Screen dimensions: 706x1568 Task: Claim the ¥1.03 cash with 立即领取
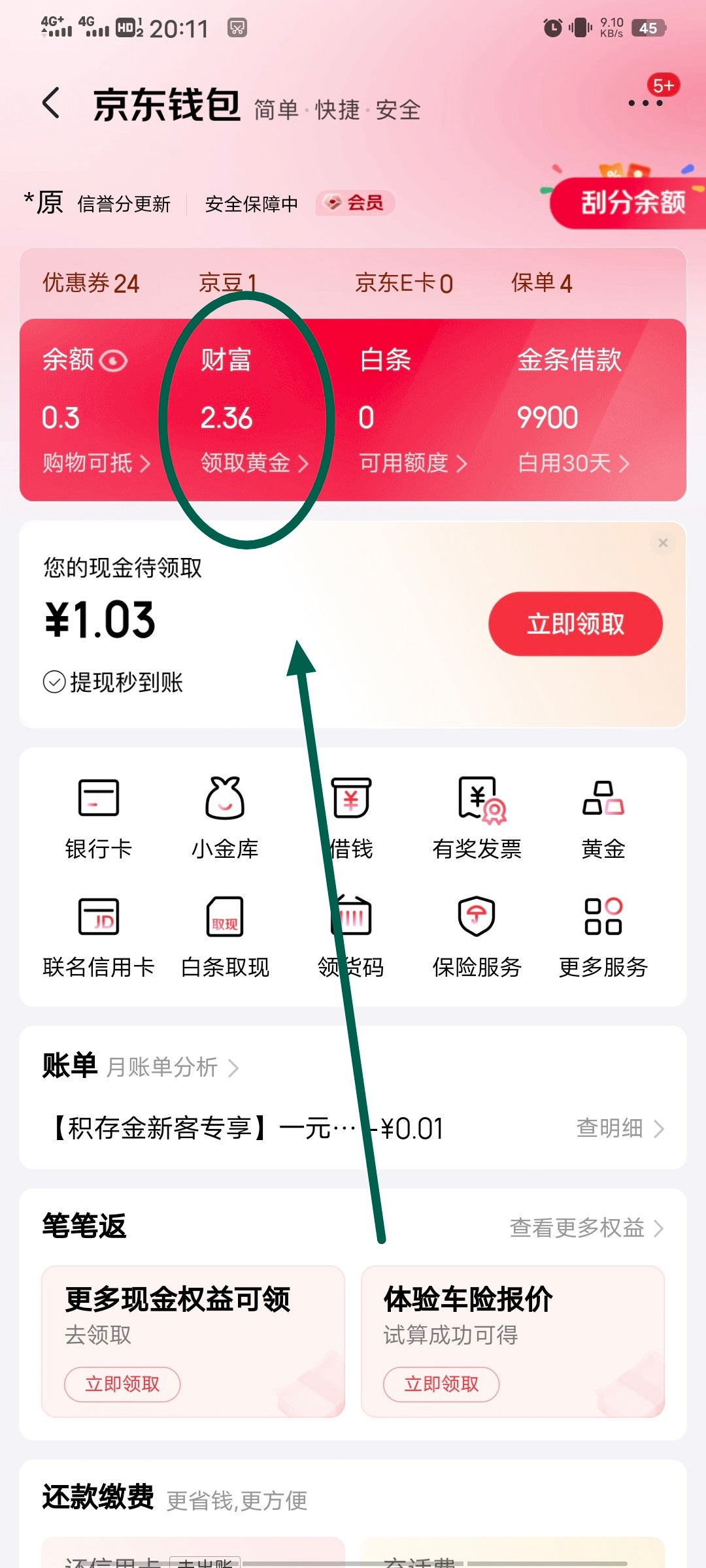click(x=575, y=624)
